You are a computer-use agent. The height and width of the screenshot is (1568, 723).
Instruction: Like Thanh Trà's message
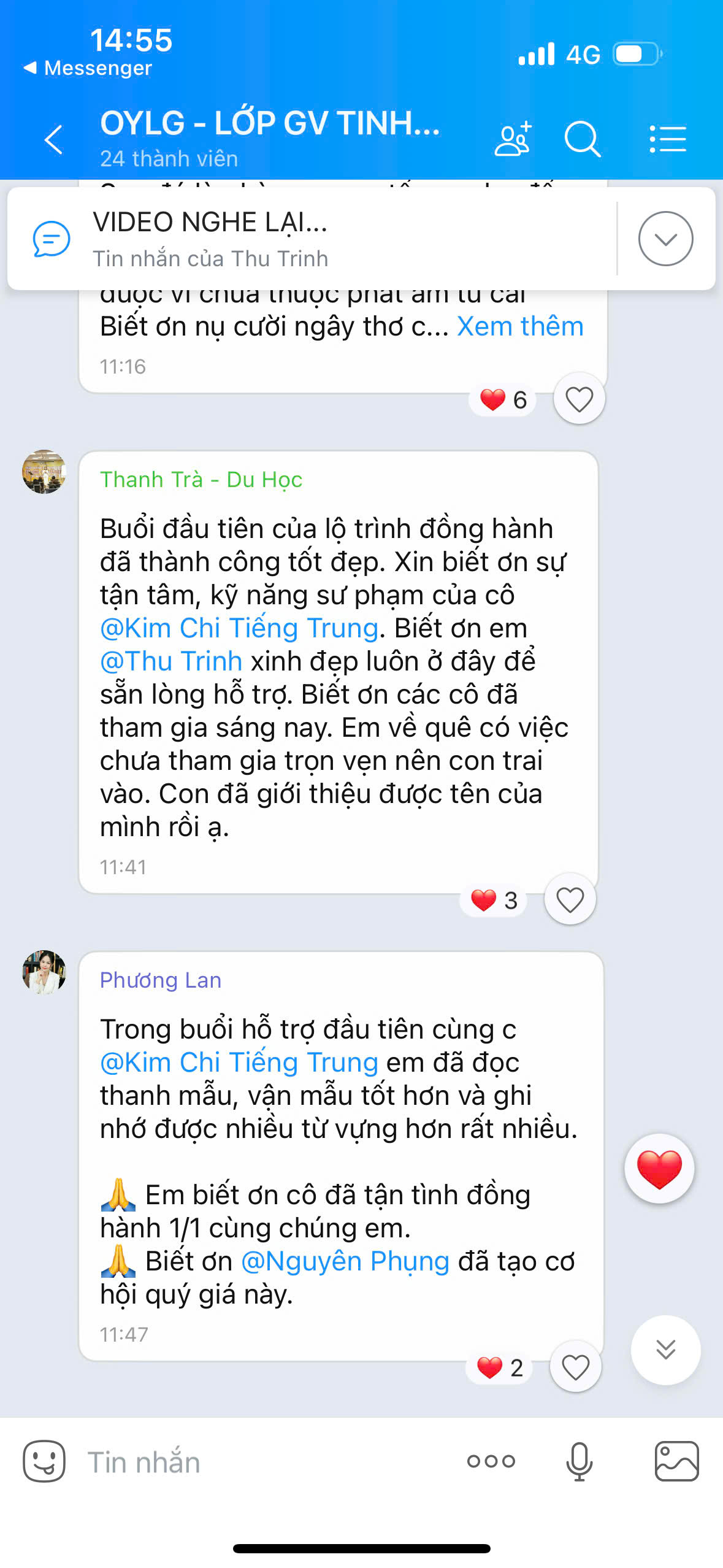tap(570, 900)
